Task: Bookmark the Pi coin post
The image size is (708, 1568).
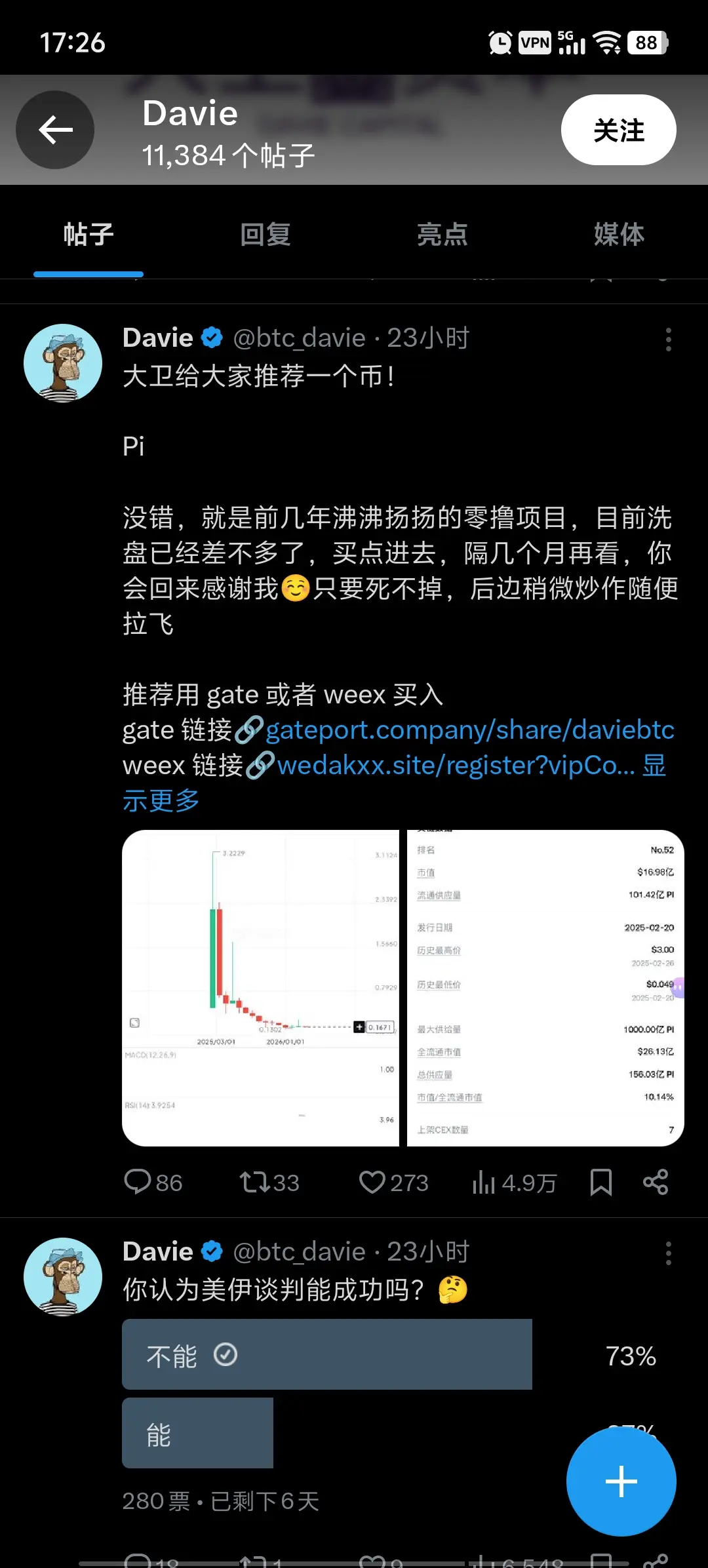Action: 601,1182
